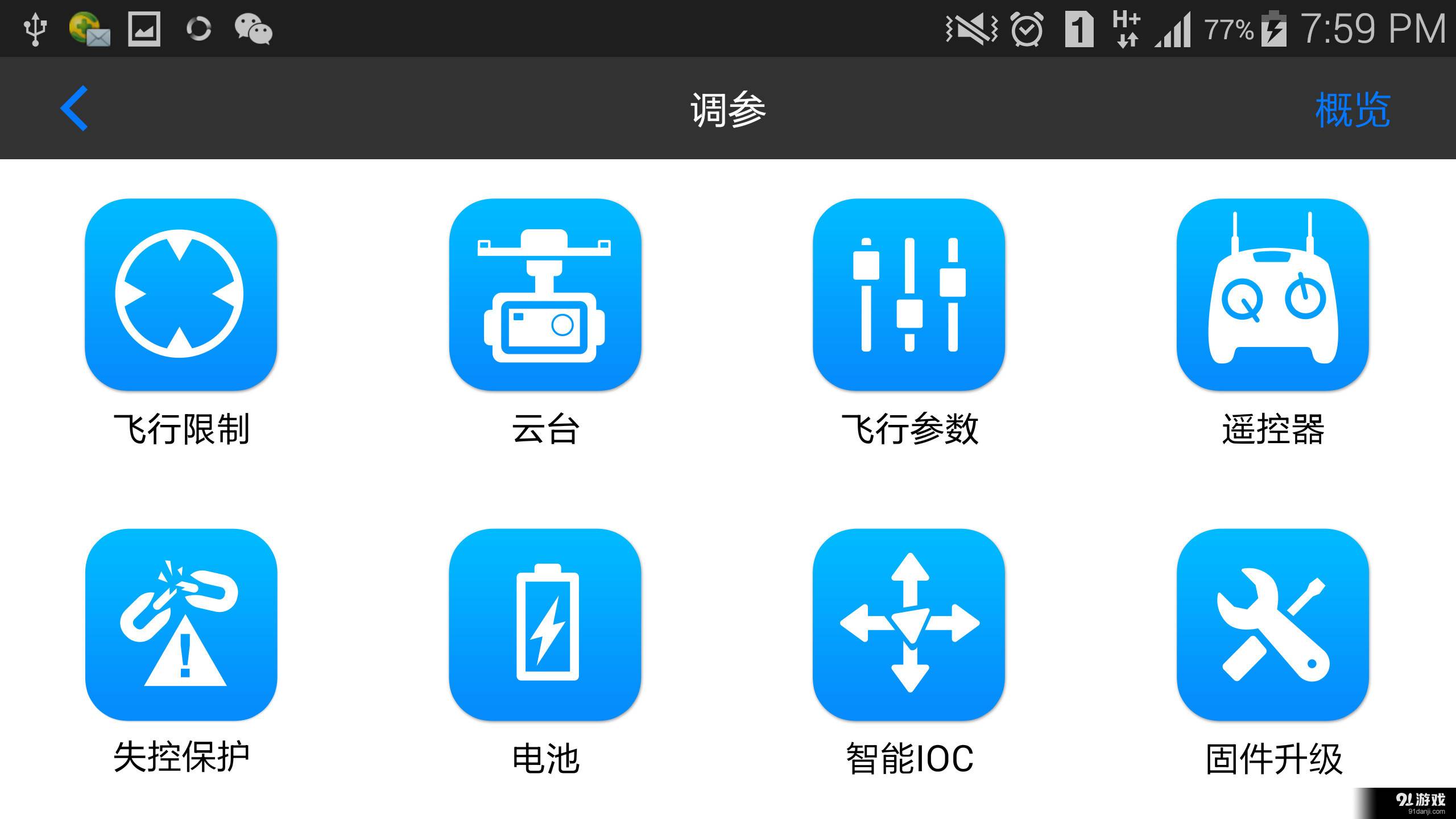Open 失控保护 failsafe settings
The image size is (1456, 819).
coord(181,624)
